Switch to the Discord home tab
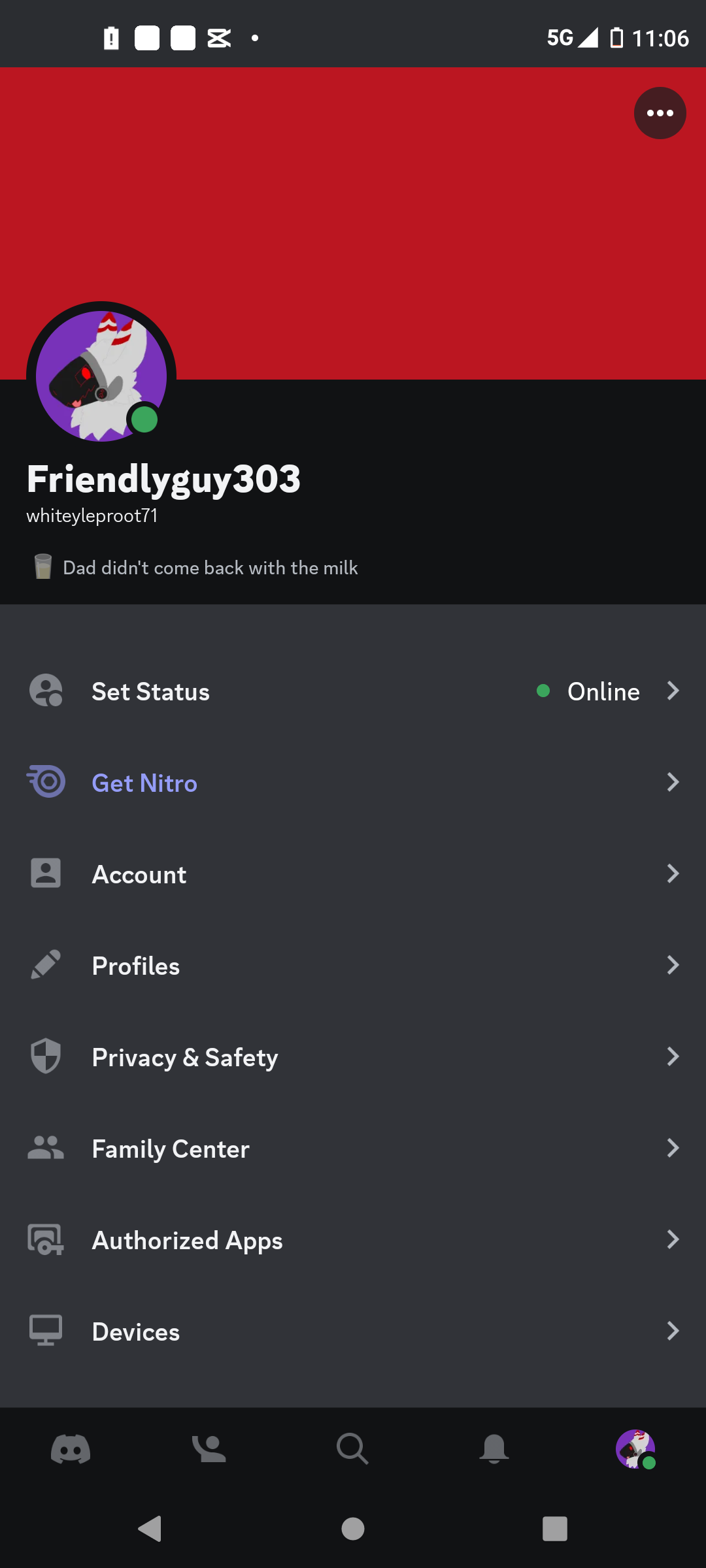Viewport: 706px width, 1568px height. (71, 1449)
